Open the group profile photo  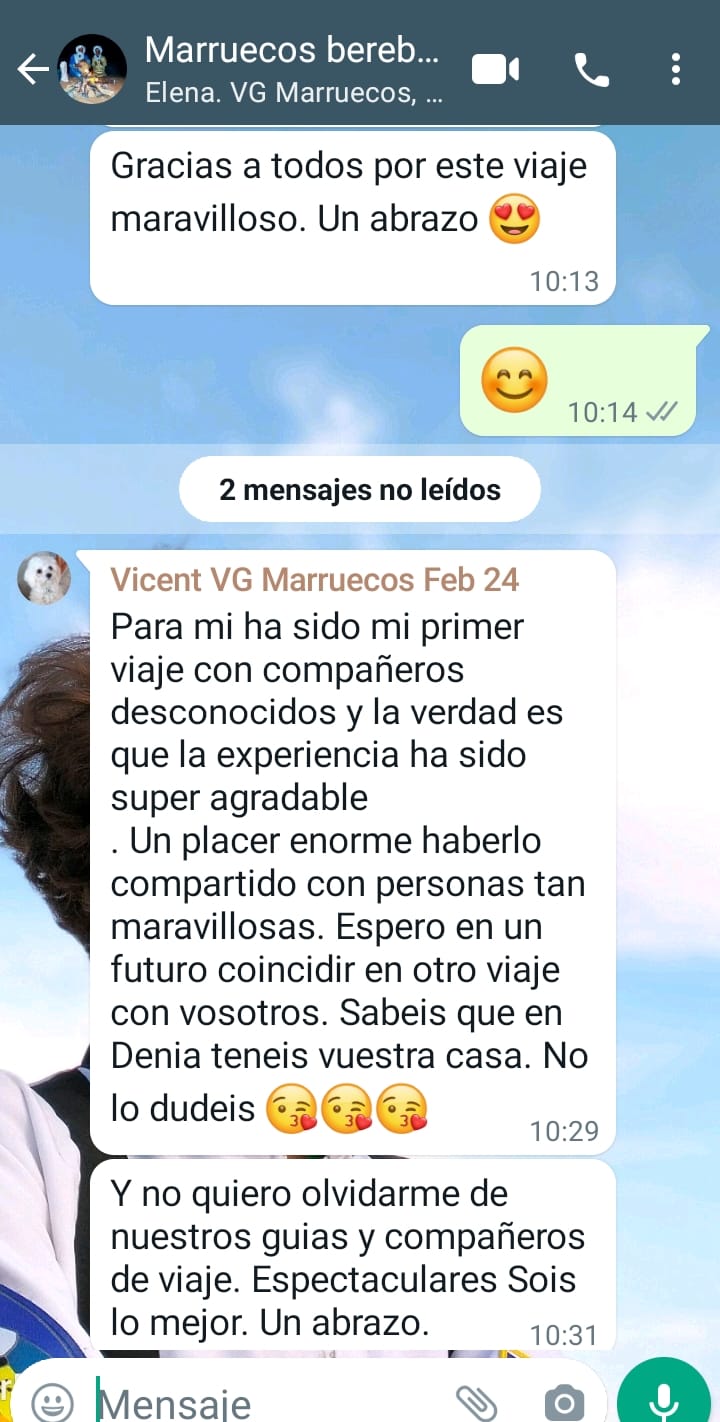point(93,69)
